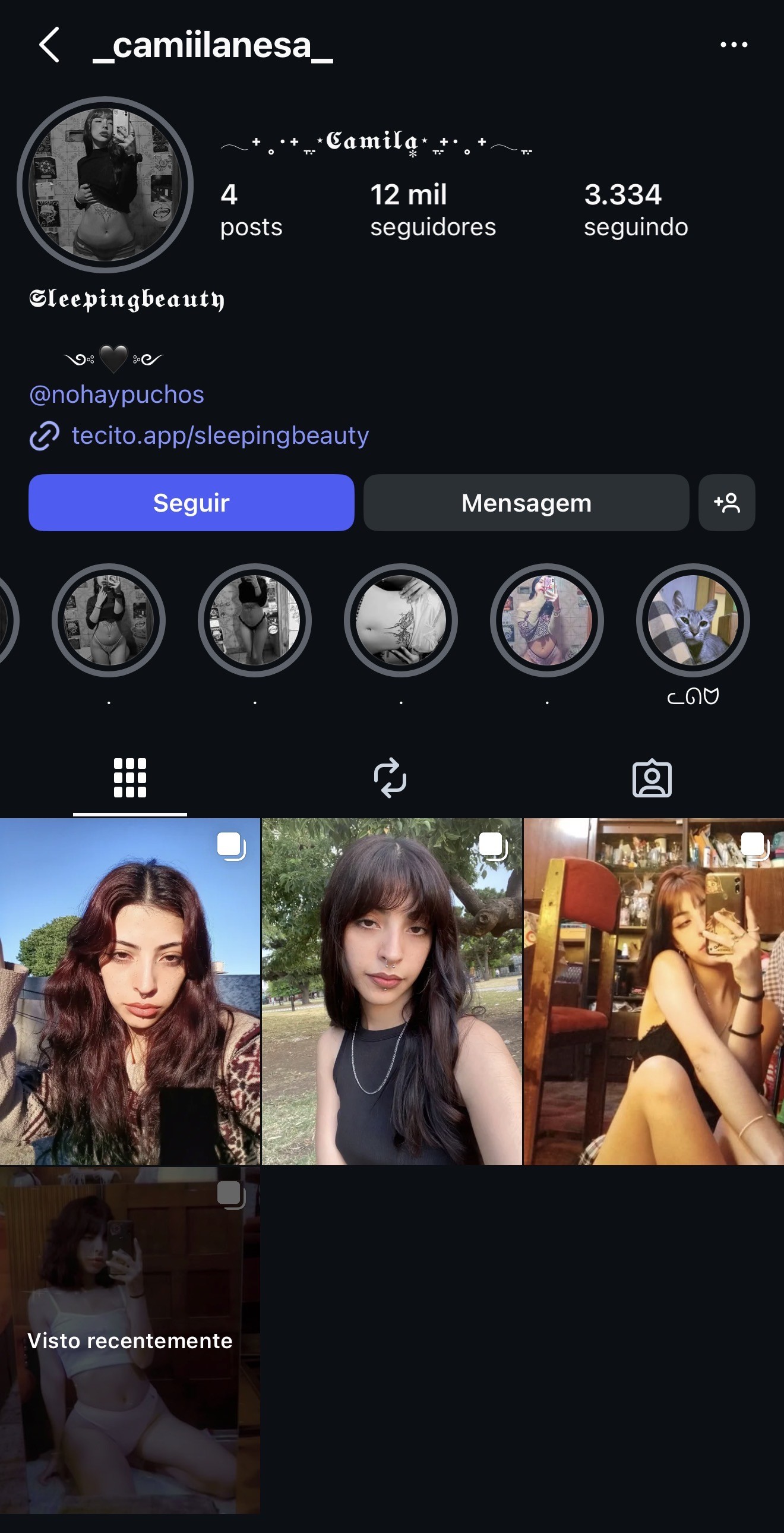
Task: Open the three-dot overflow menu
Action: click(734, 45)
